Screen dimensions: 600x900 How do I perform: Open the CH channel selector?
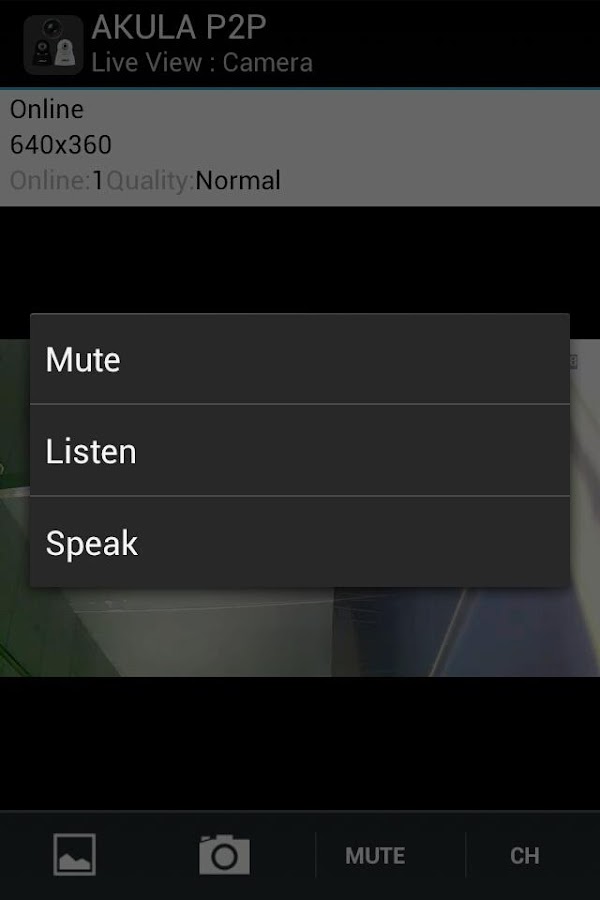tap(524, 856)
